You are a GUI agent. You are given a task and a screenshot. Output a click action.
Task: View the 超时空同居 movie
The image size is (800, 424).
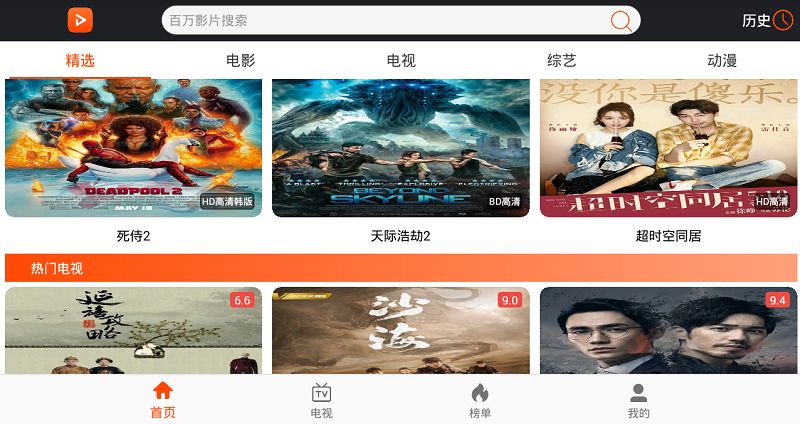coord(668,148)
